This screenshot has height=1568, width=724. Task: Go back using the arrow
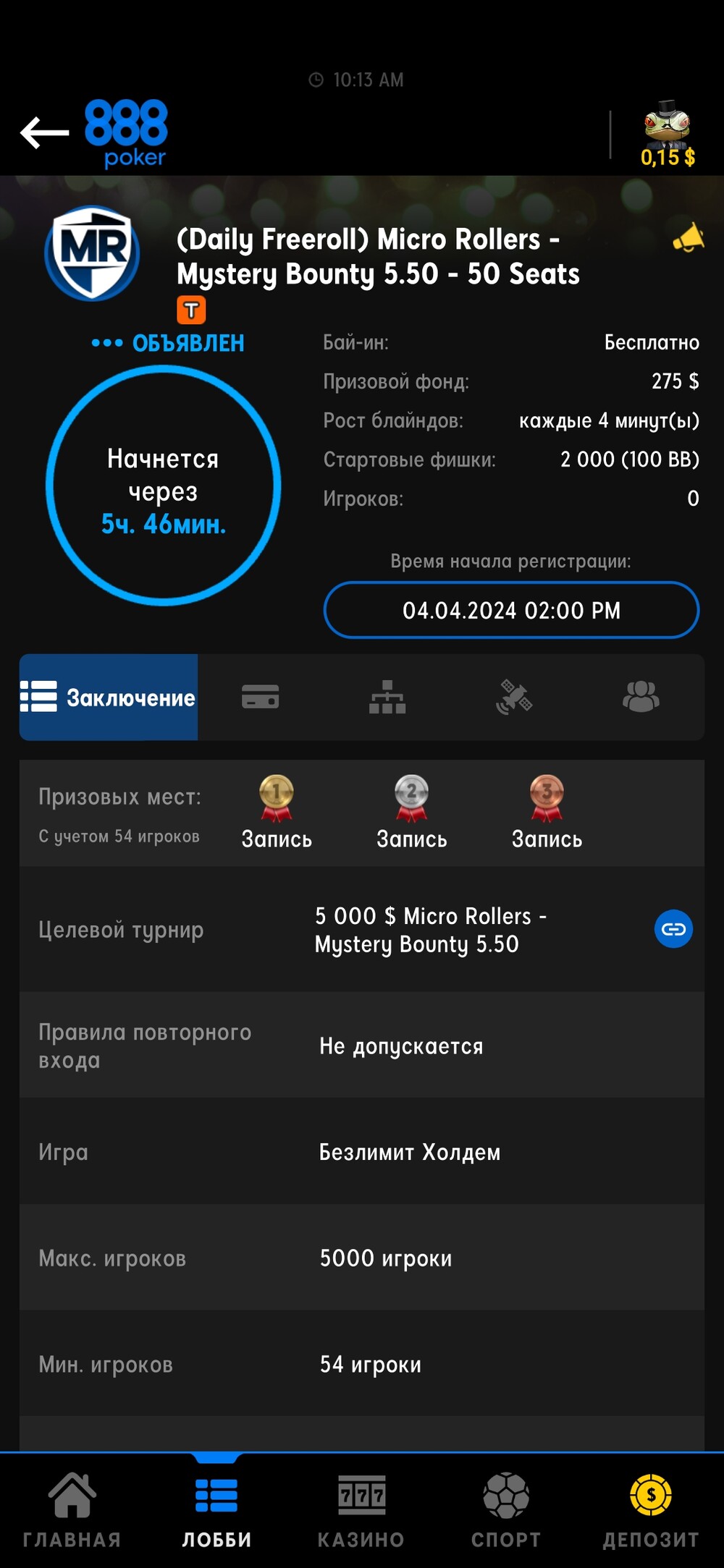click(x=44, y=132)
